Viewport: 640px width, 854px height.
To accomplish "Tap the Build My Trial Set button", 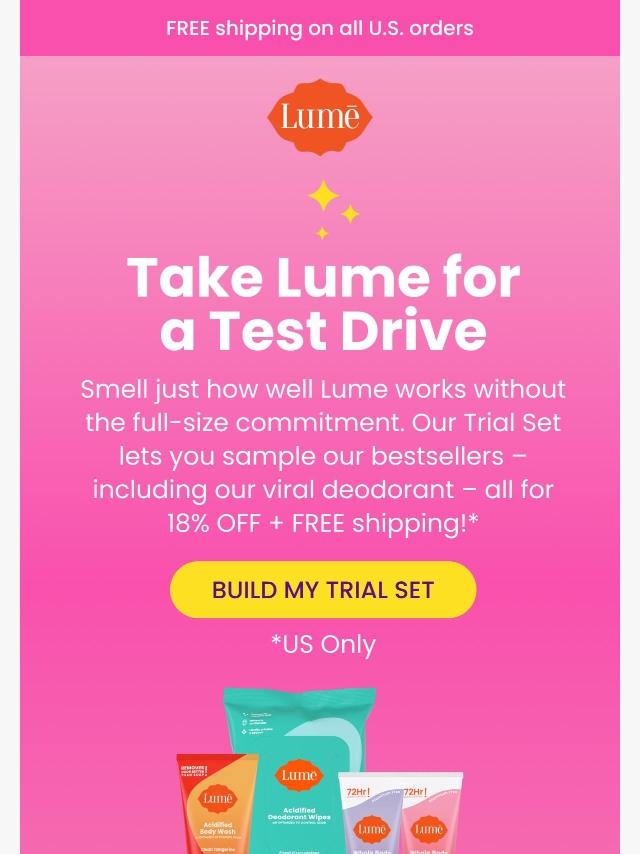I will [322, 589].
